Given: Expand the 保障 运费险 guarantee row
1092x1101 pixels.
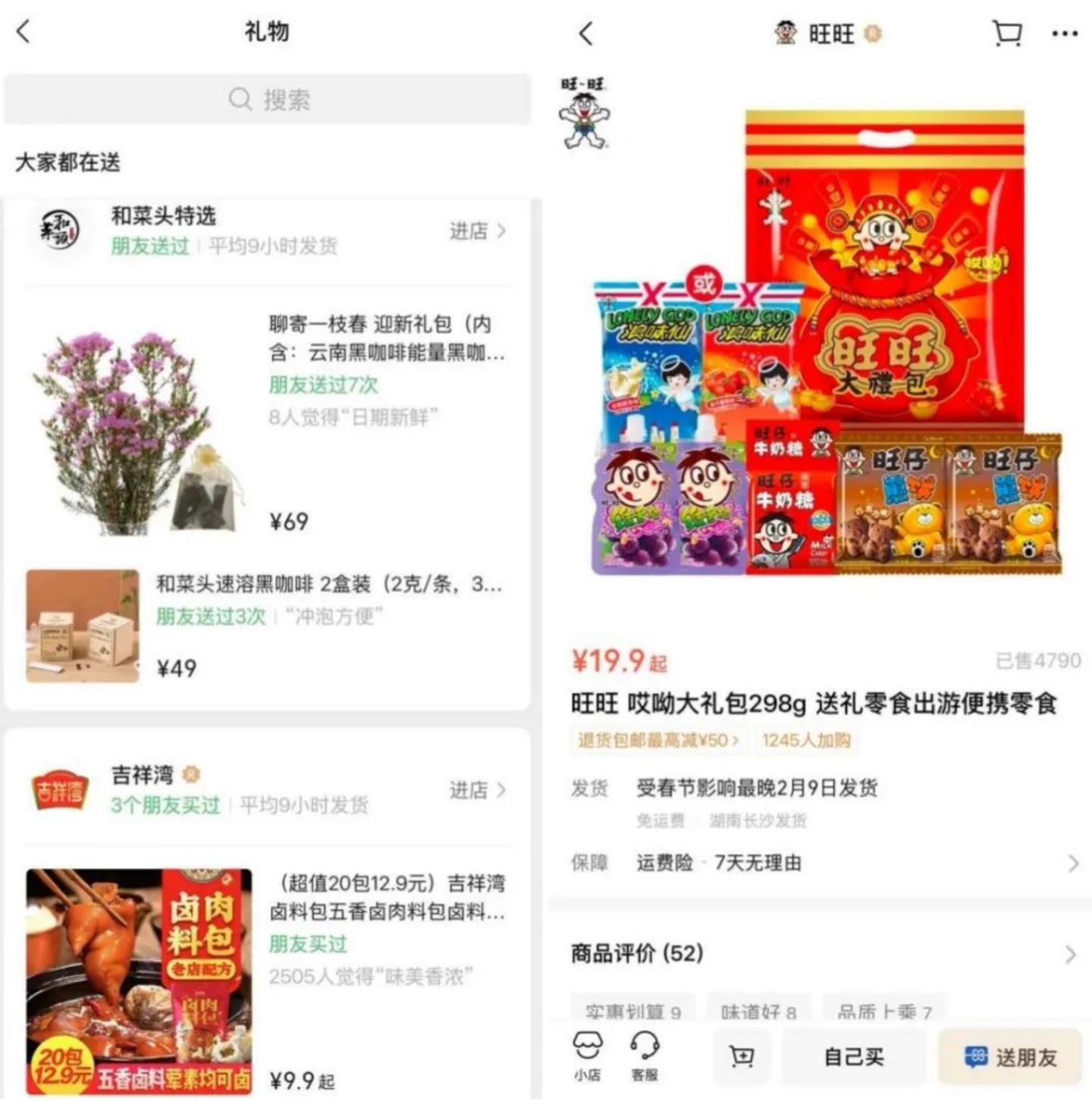Looking at the screenshot, I should coord(1072,863).
